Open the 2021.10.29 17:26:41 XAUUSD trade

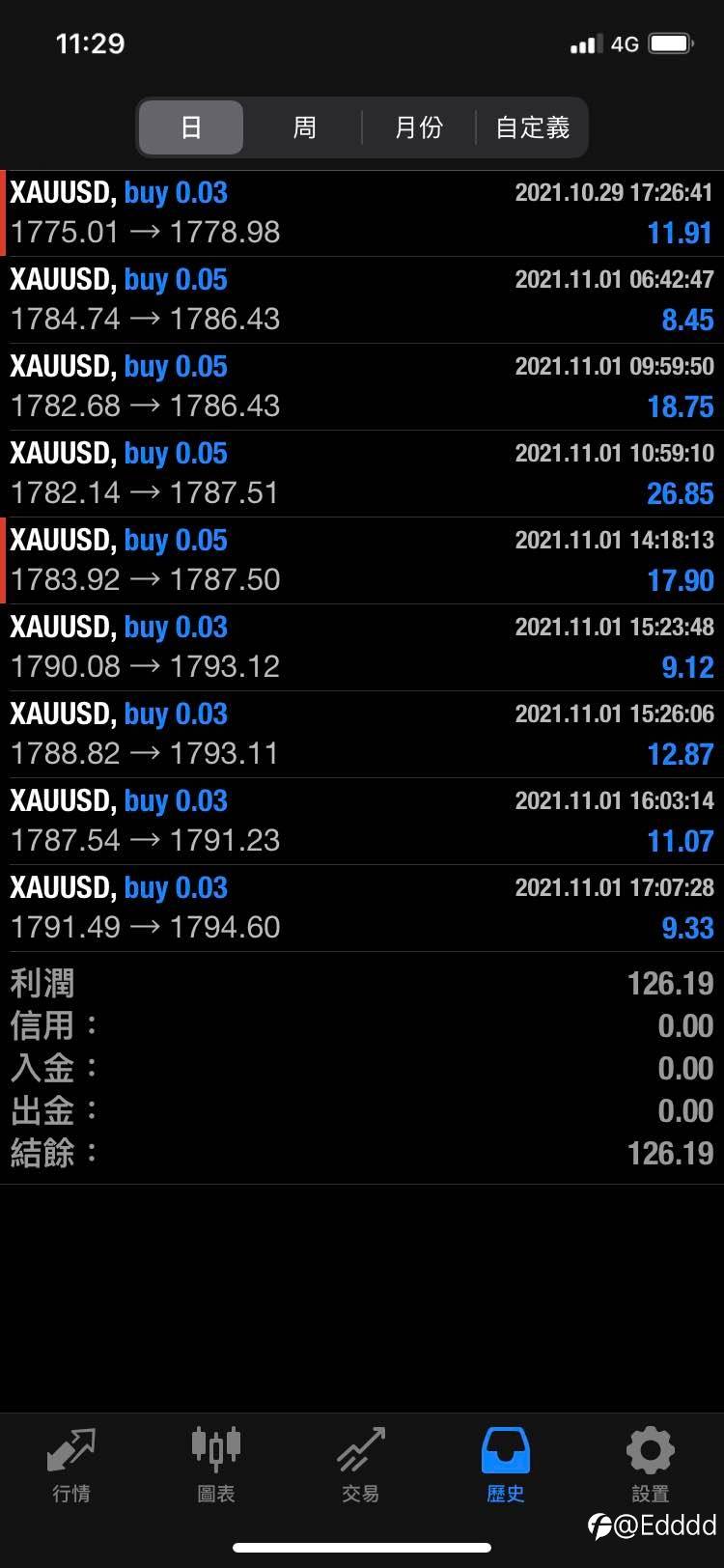[362, 213]
